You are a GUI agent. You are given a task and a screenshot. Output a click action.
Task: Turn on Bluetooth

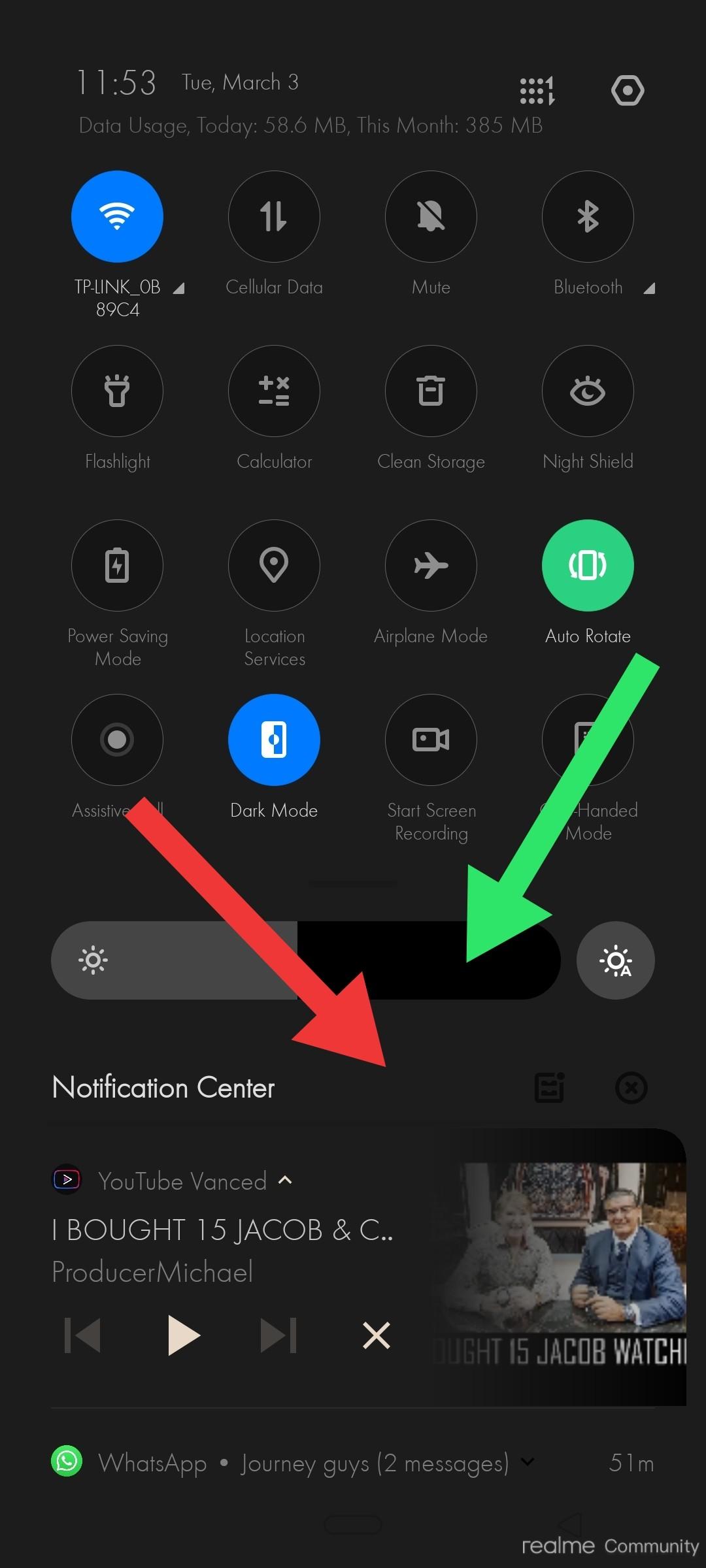(x=588, y=216)
